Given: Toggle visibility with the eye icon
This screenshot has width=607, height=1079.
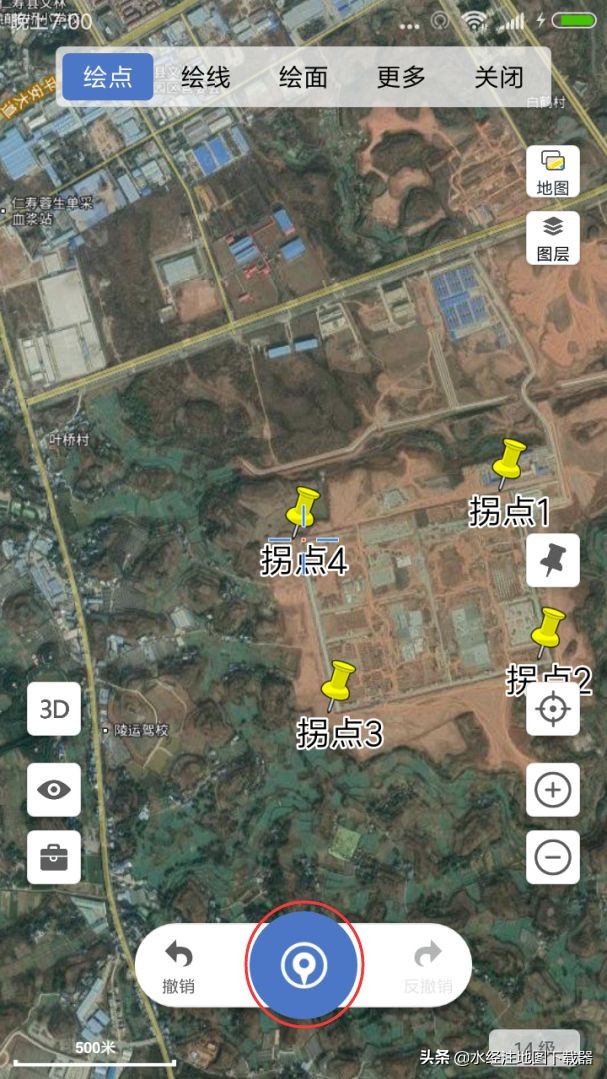Looking at the screenshot, I should [x=54, y=790].
